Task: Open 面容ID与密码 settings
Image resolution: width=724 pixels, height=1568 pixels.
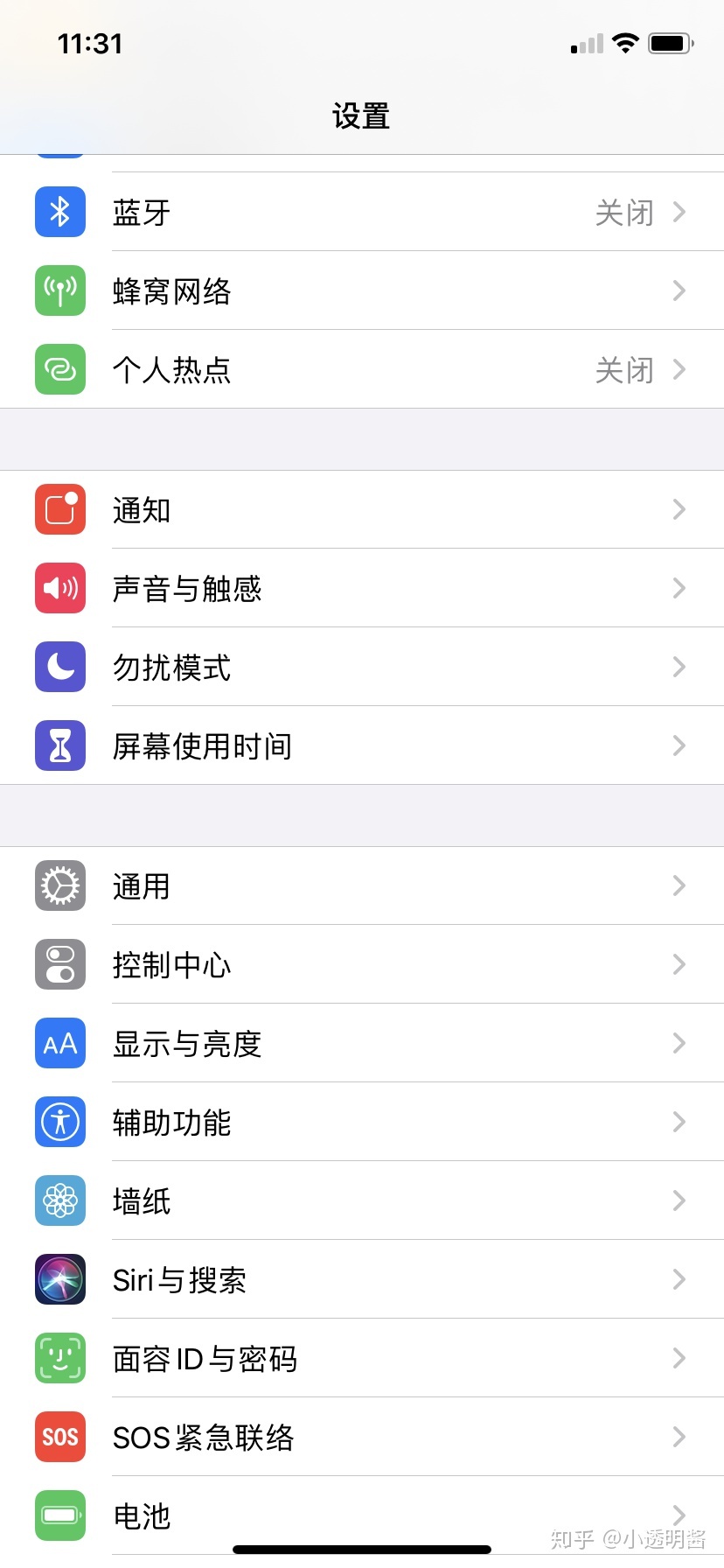Action: [x=362, y=1358]
